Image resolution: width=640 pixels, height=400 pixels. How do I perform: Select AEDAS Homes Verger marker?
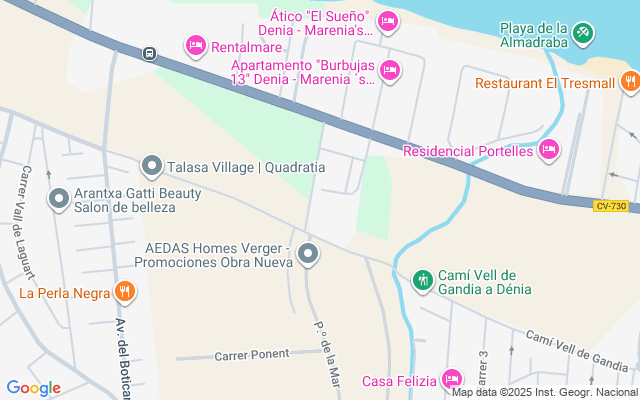point(308,255)
